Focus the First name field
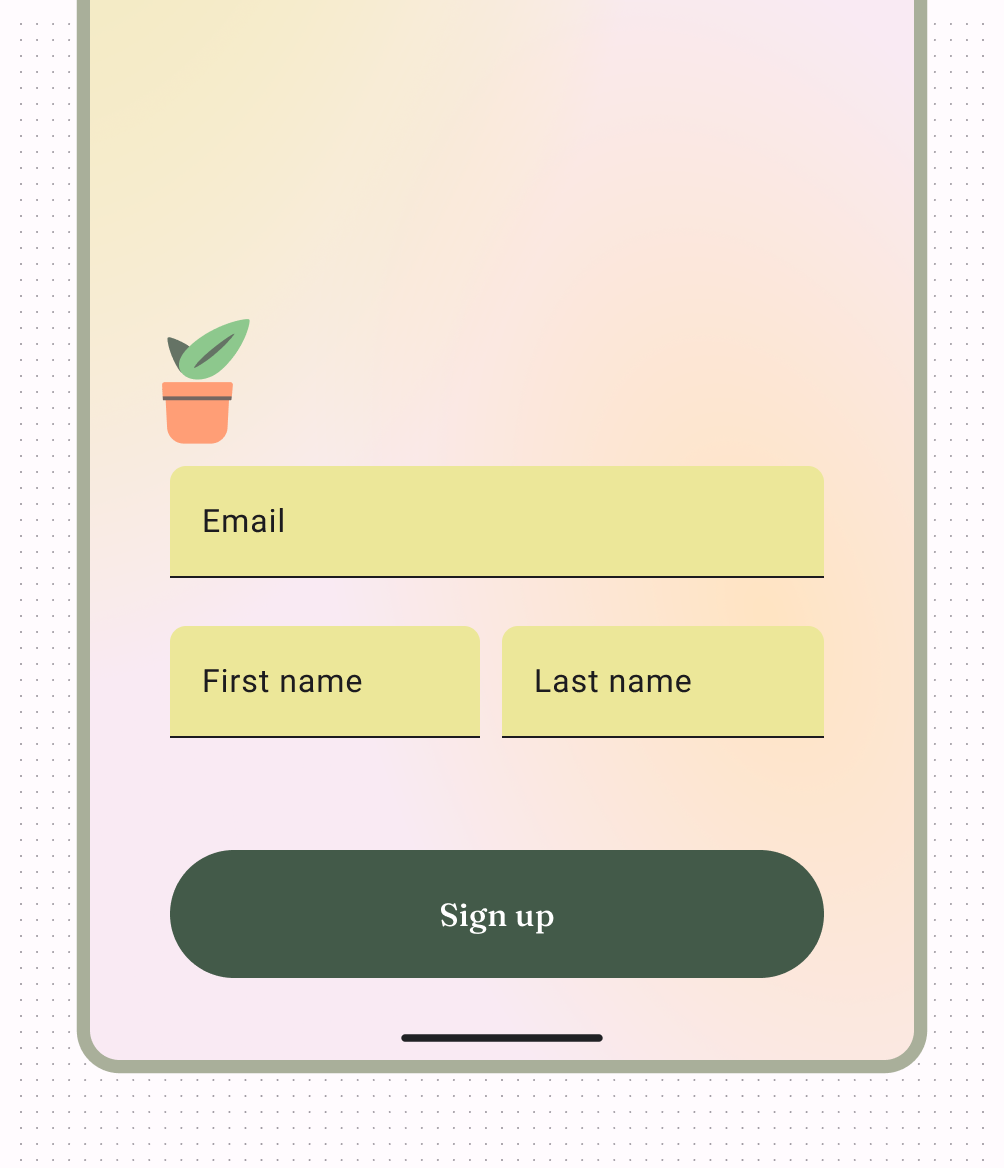The image size is (1004, 1168). click(x=324, y=681)
